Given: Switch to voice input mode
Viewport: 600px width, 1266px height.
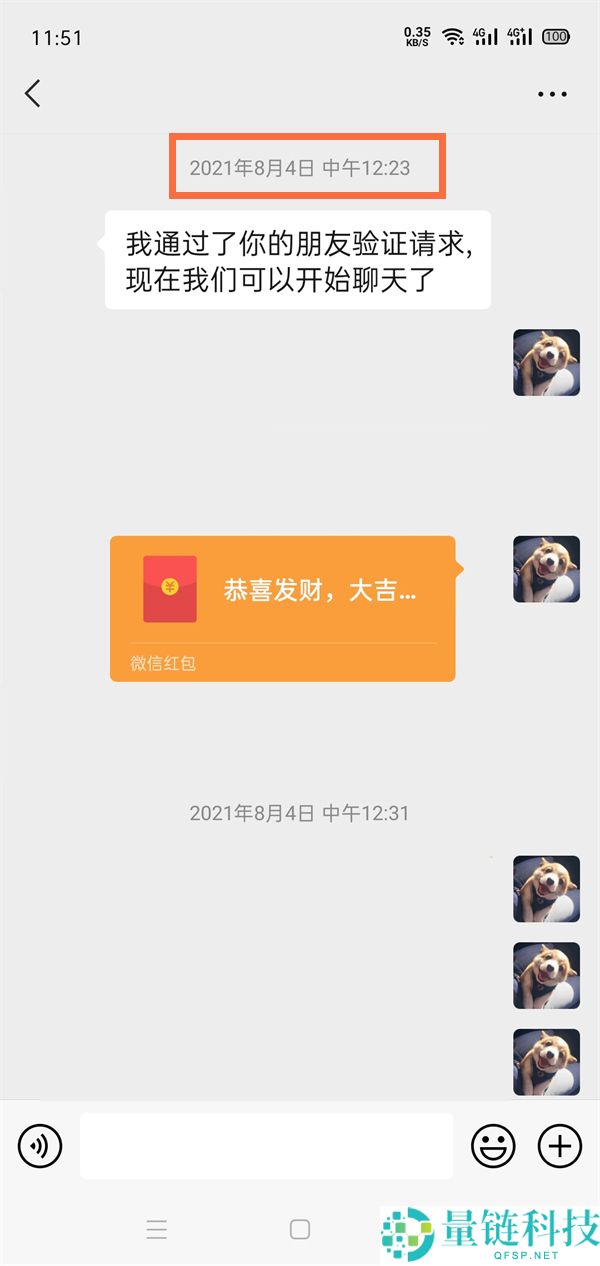Looking at the screenshot, I should coord(40,1146).
